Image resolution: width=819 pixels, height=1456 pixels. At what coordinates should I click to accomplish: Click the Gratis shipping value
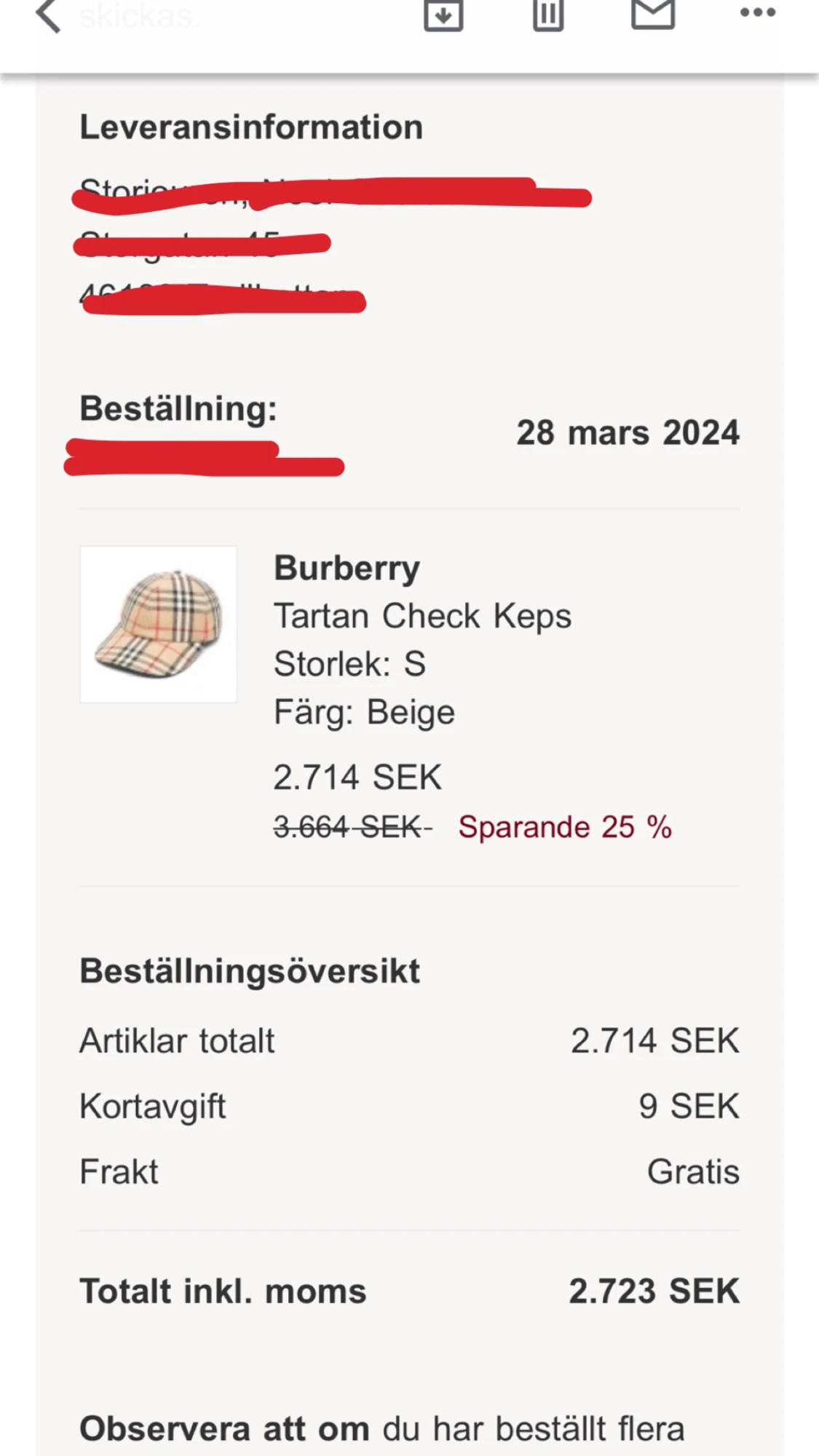coord(693,1171)
